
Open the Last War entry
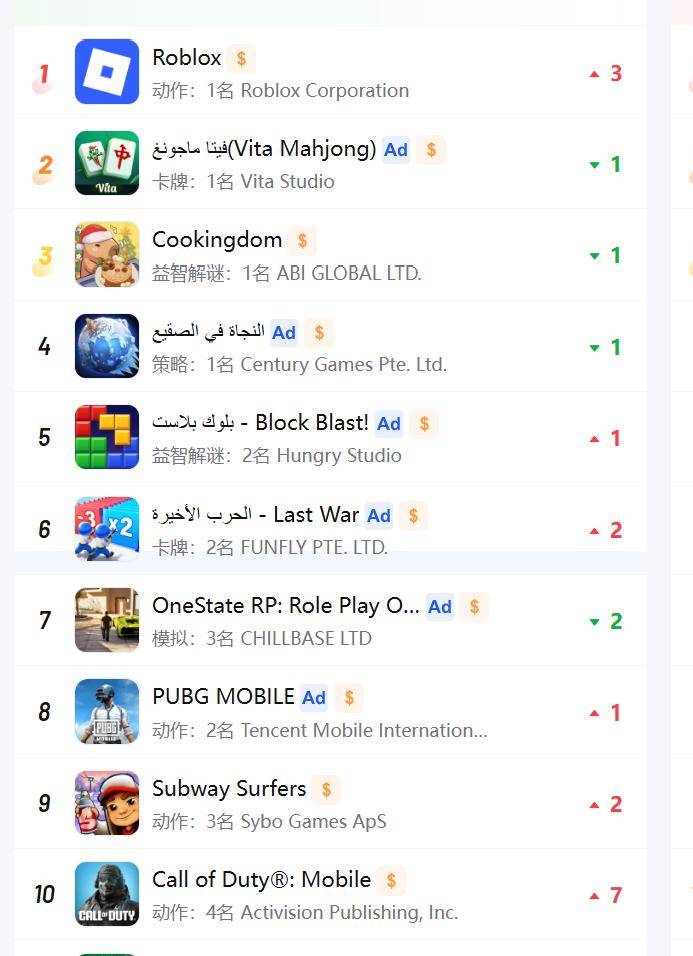[255, 515]
